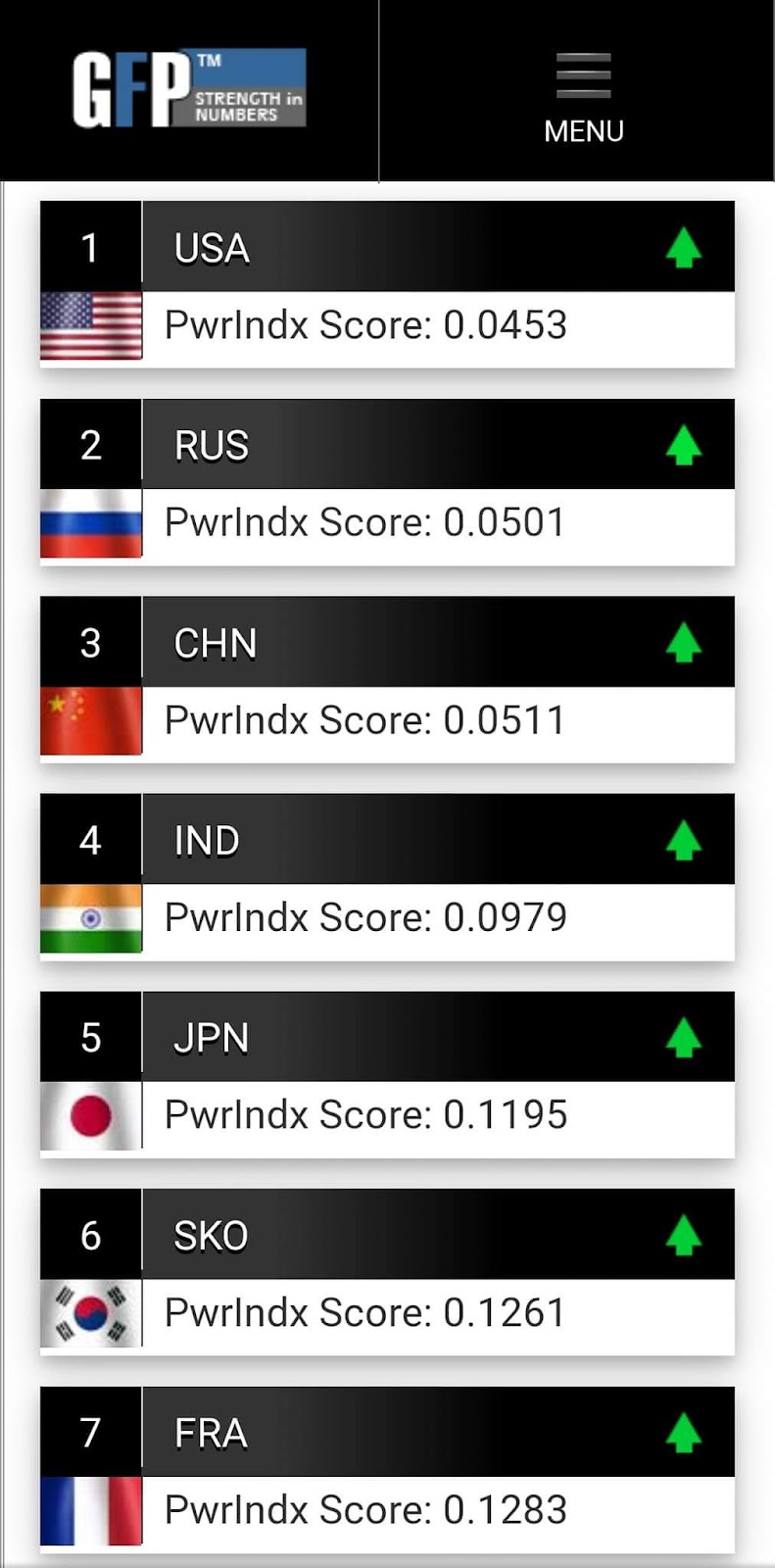
Task: Select the IND ranking row
Action: coord(387,877)
